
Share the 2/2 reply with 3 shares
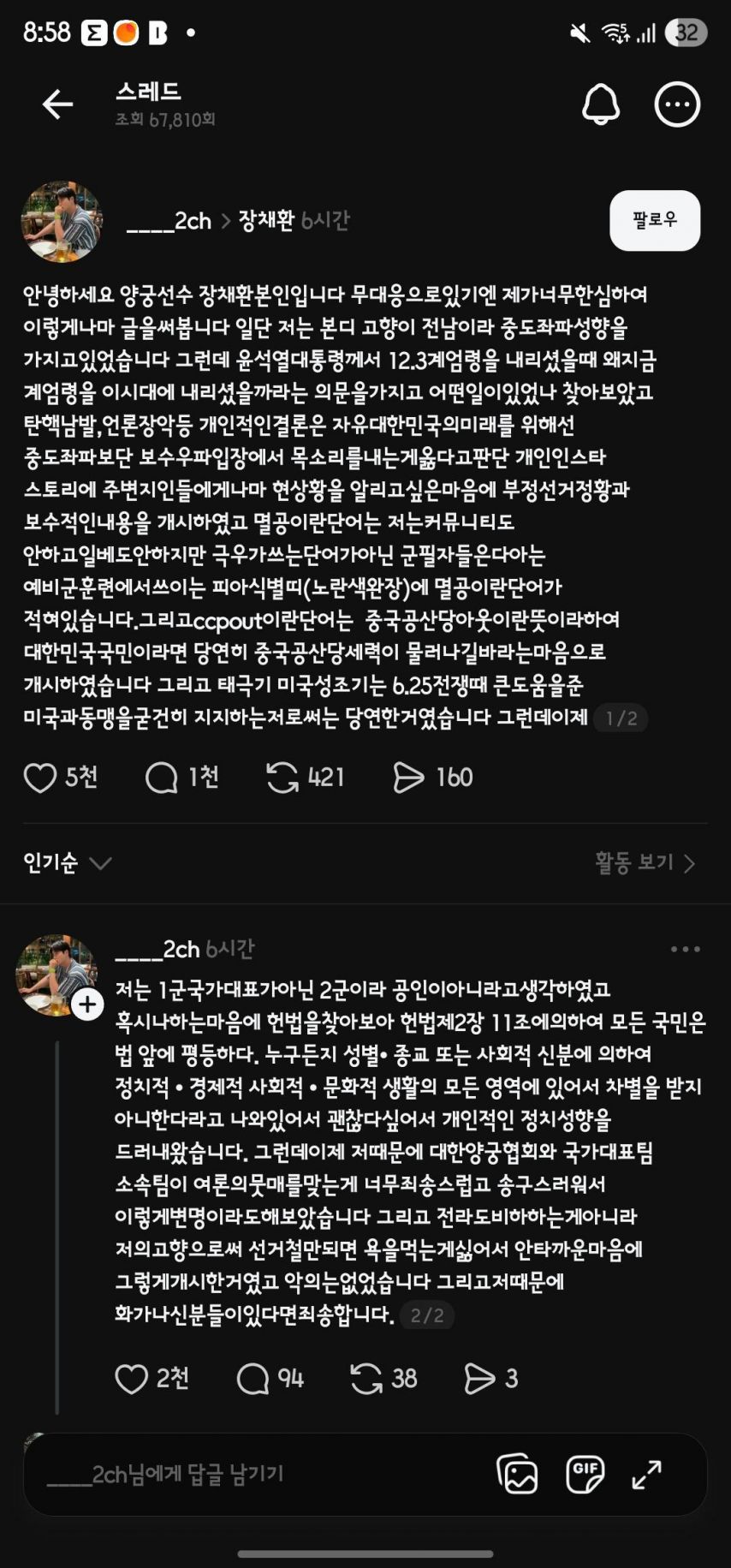(479, 1379)
